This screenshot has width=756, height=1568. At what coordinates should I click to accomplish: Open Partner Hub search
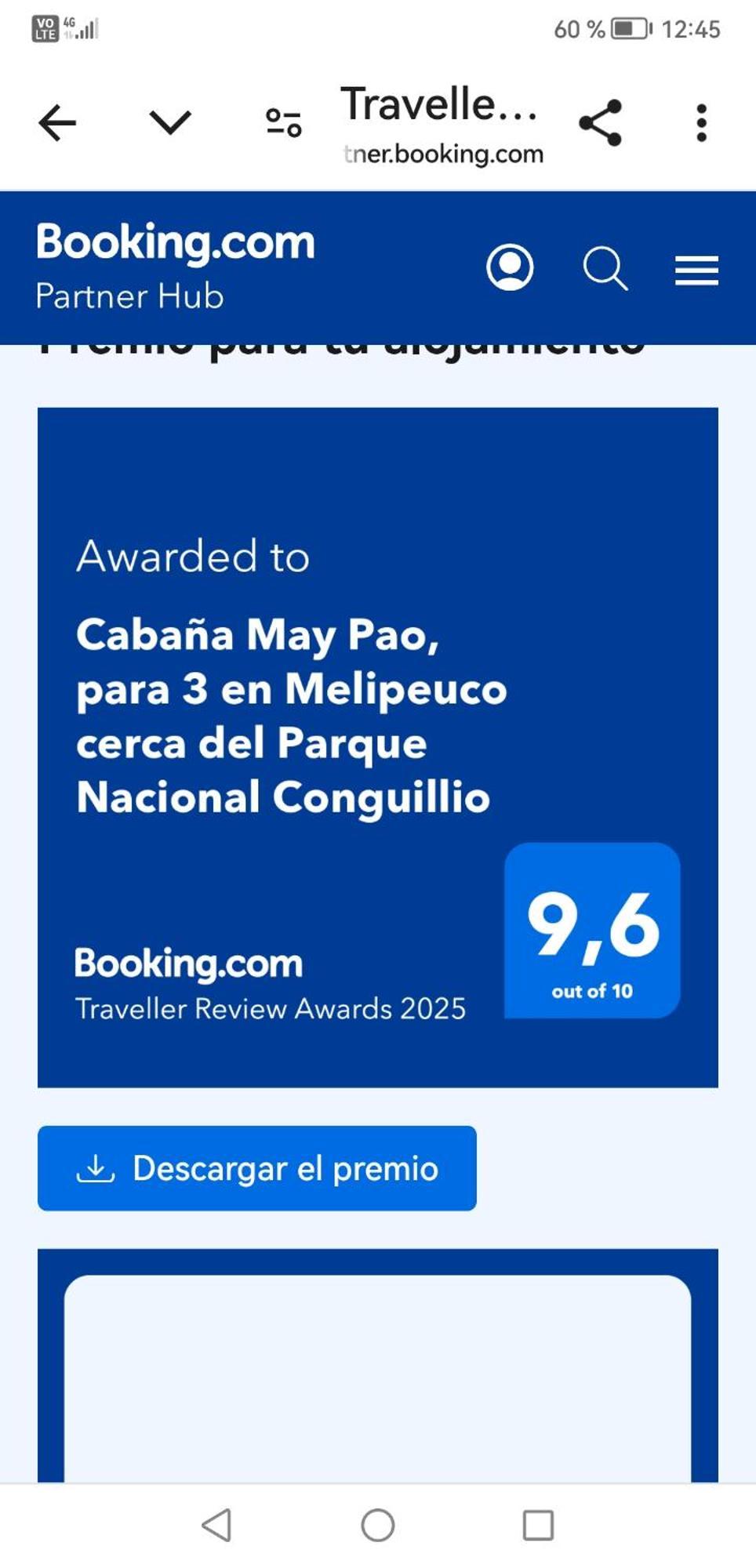coord(605,269)
